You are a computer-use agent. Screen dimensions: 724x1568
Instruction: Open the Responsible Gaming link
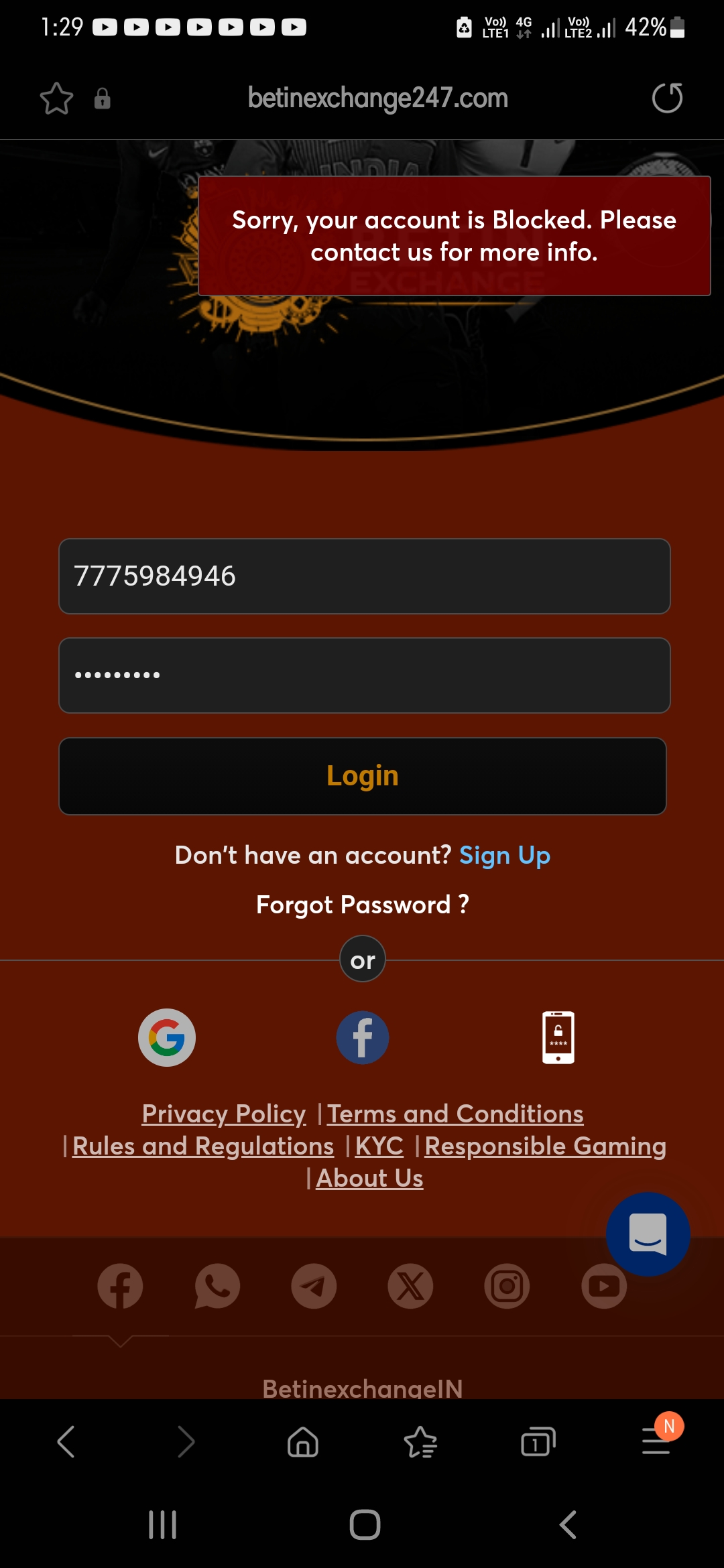(545, 1147)
